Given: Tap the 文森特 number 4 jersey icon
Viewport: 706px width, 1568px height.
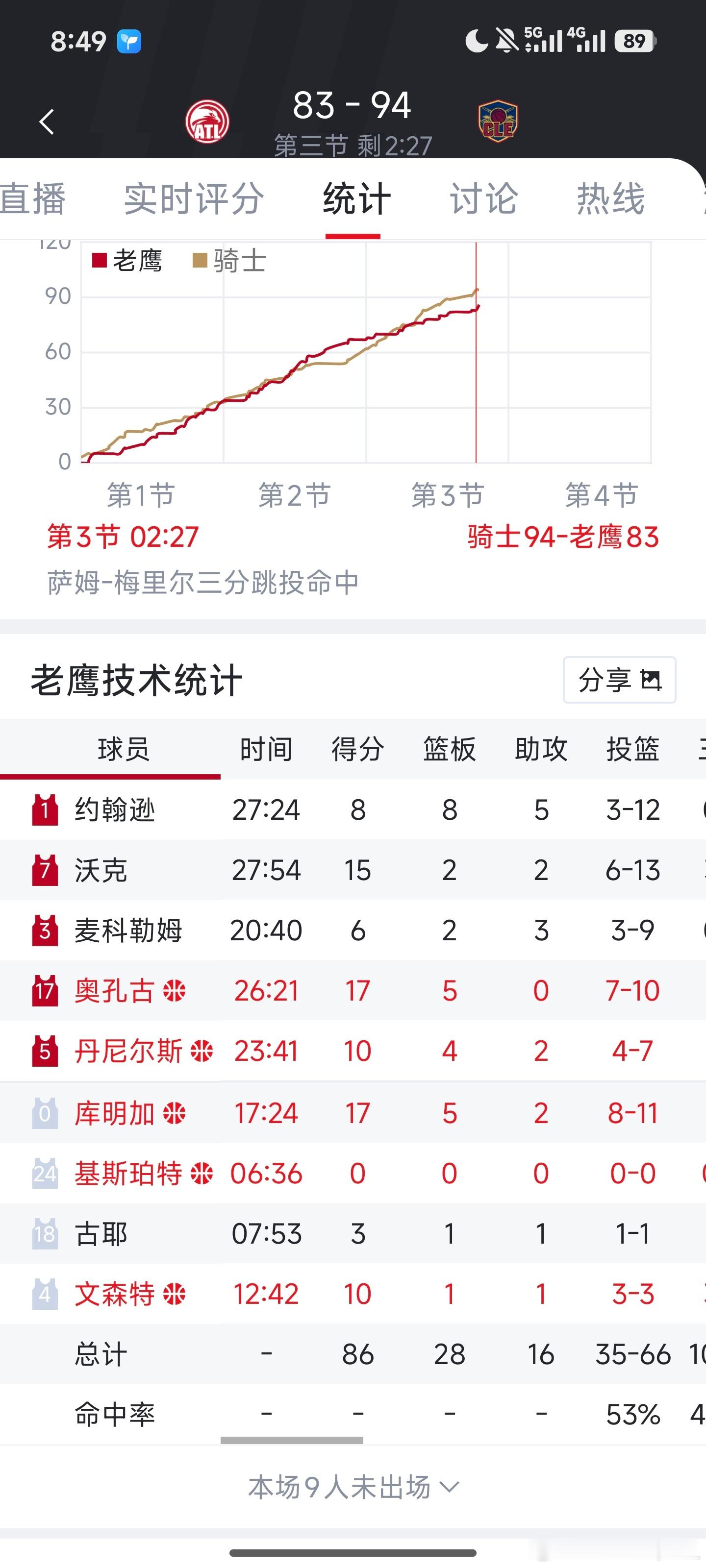Looking at the screenshot, I should [x=46, y=1295].
